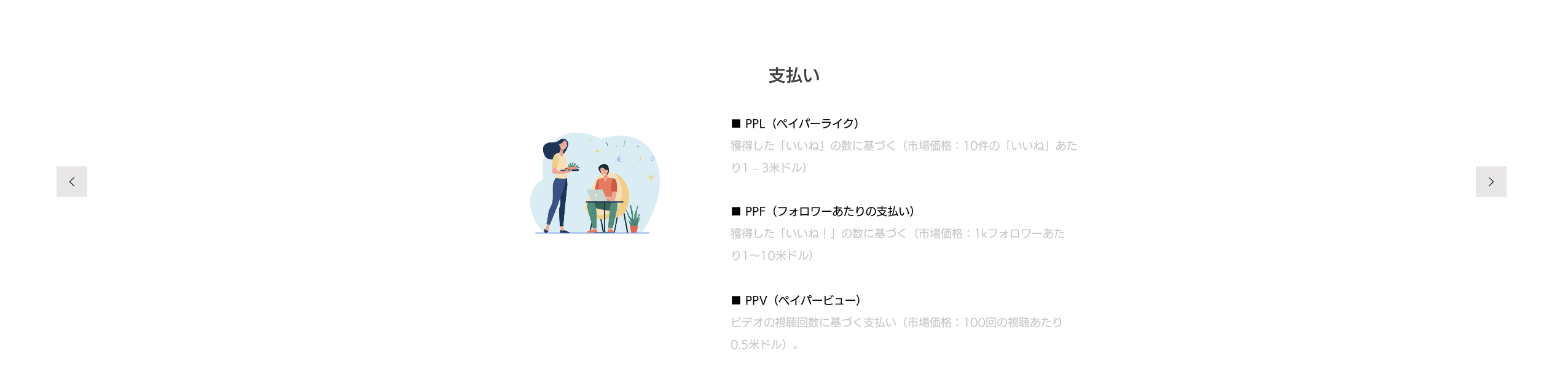Advance to the next slide
Viewport: 1568px width, 372px height.
[x=1491, y=182]
